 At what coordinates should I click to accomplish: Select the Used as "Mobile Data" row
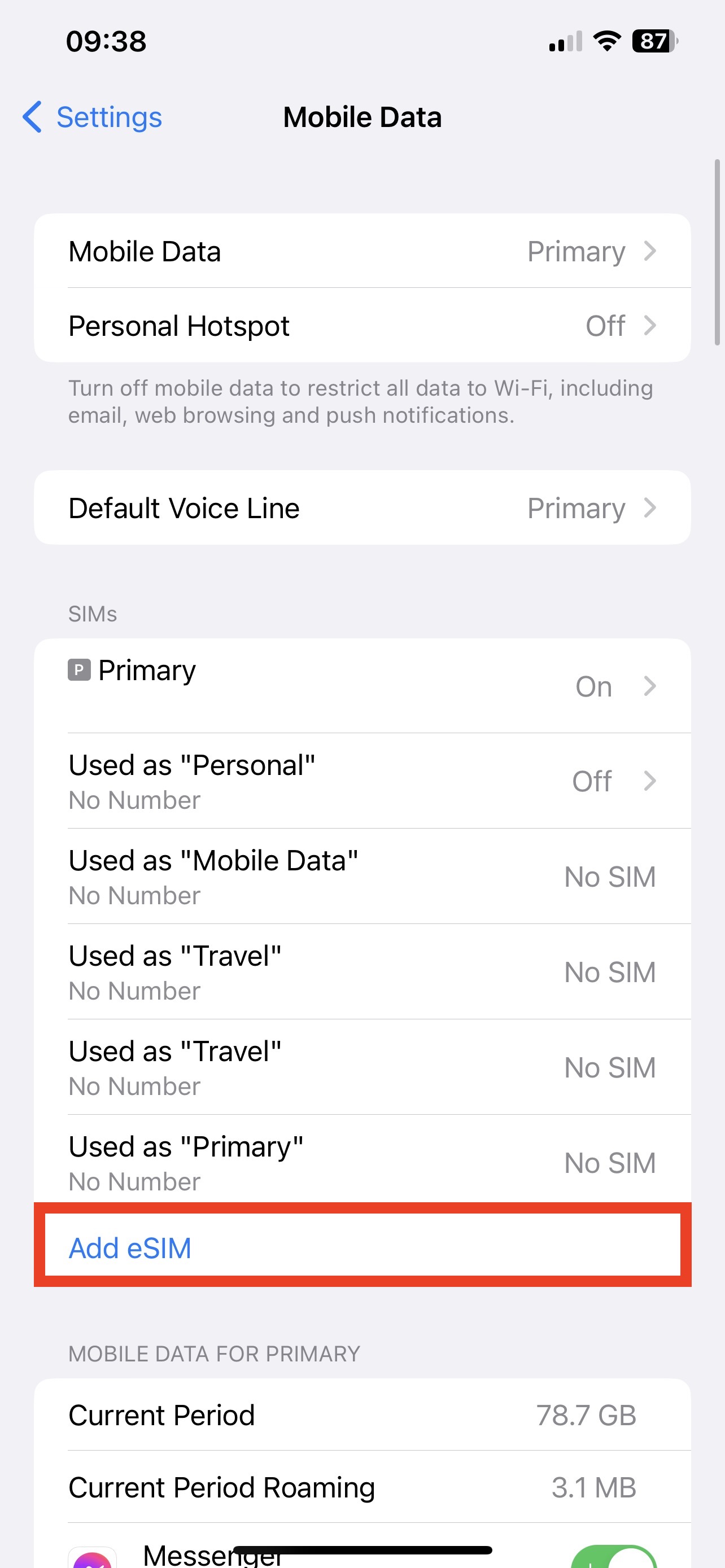coord(362,877)
